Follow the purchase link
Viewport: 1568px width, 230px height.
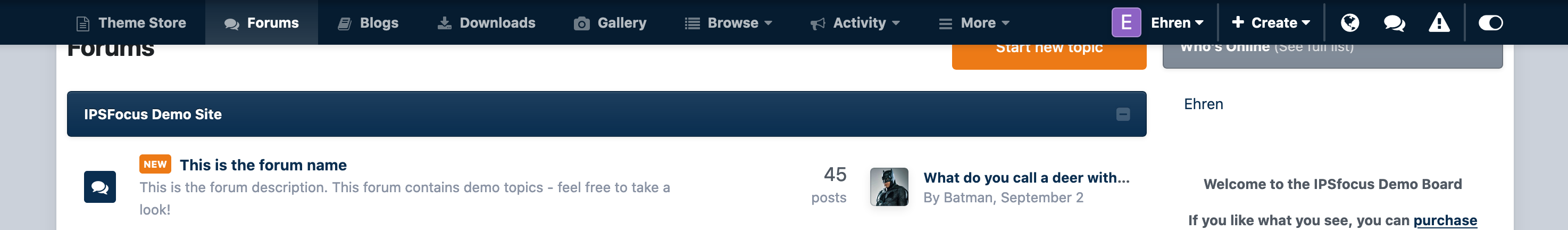(x=1445, y=220)
